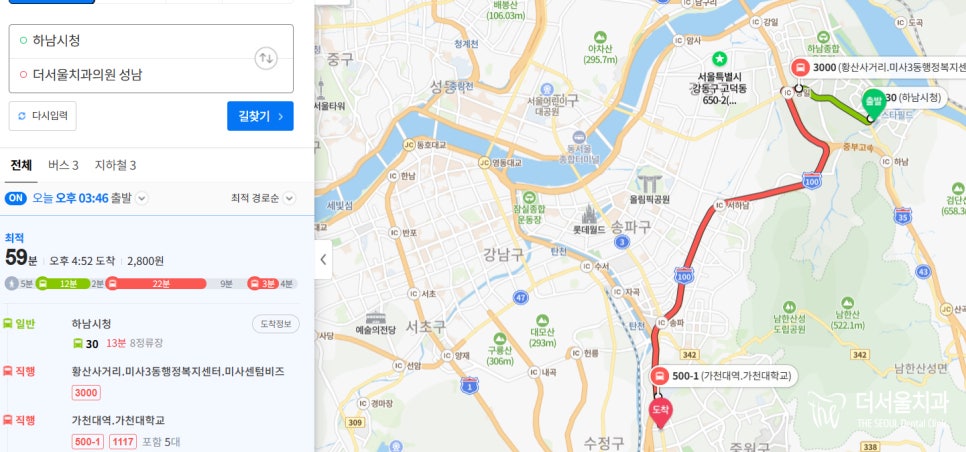966x452 pixels.
Task: Toggle the ON departure time switch
Action: tap(15, 198)
